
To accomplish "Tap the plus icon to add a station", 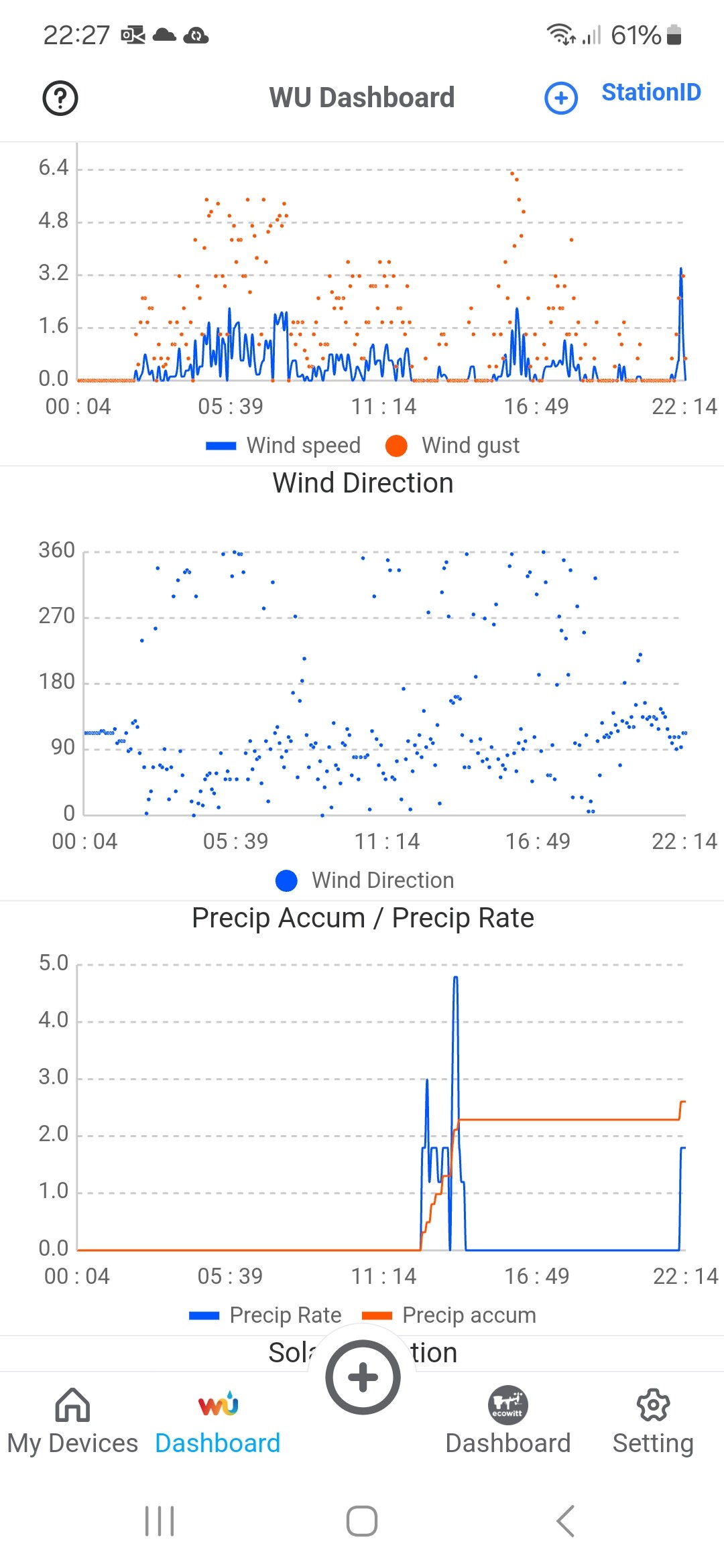I will click(561, 99).
